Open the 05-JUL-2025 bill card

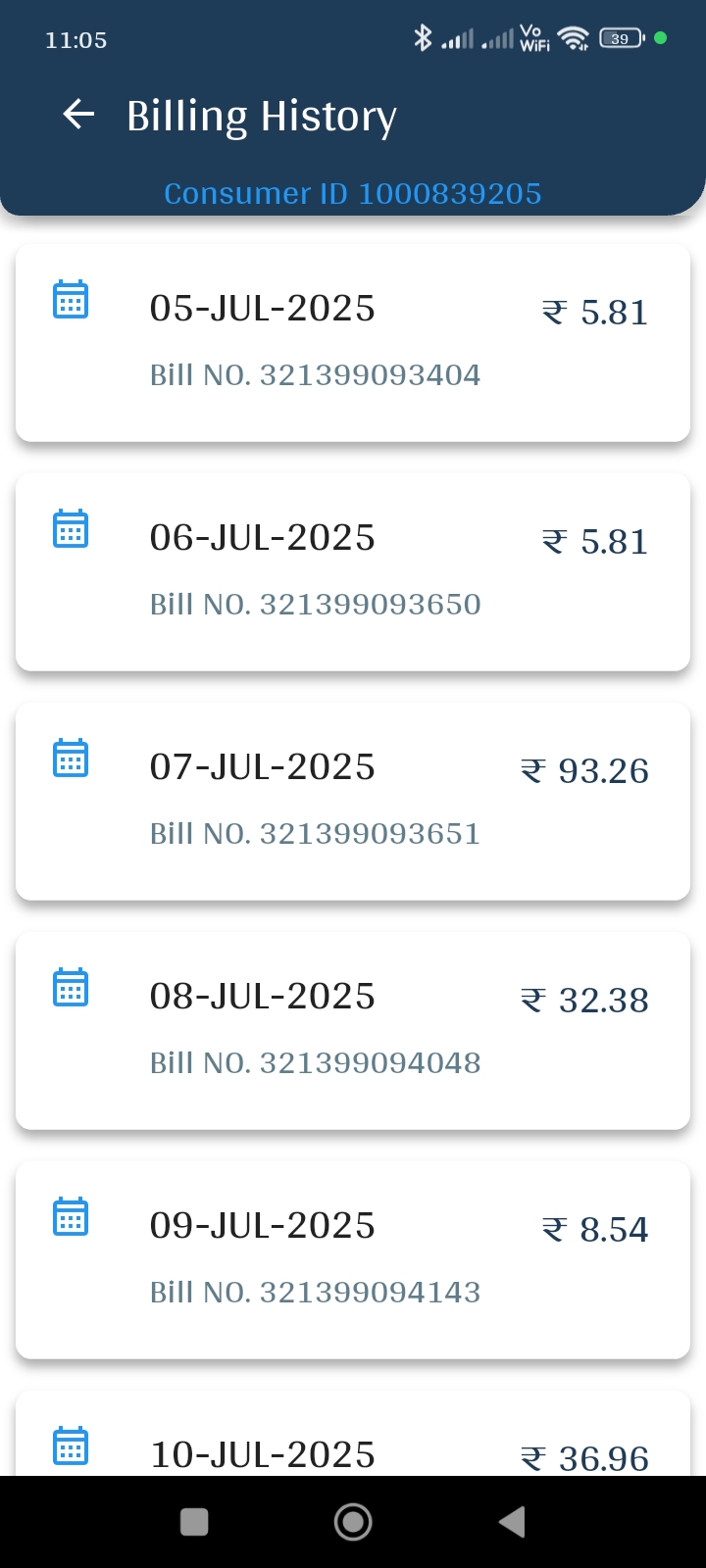click(353, 343)
